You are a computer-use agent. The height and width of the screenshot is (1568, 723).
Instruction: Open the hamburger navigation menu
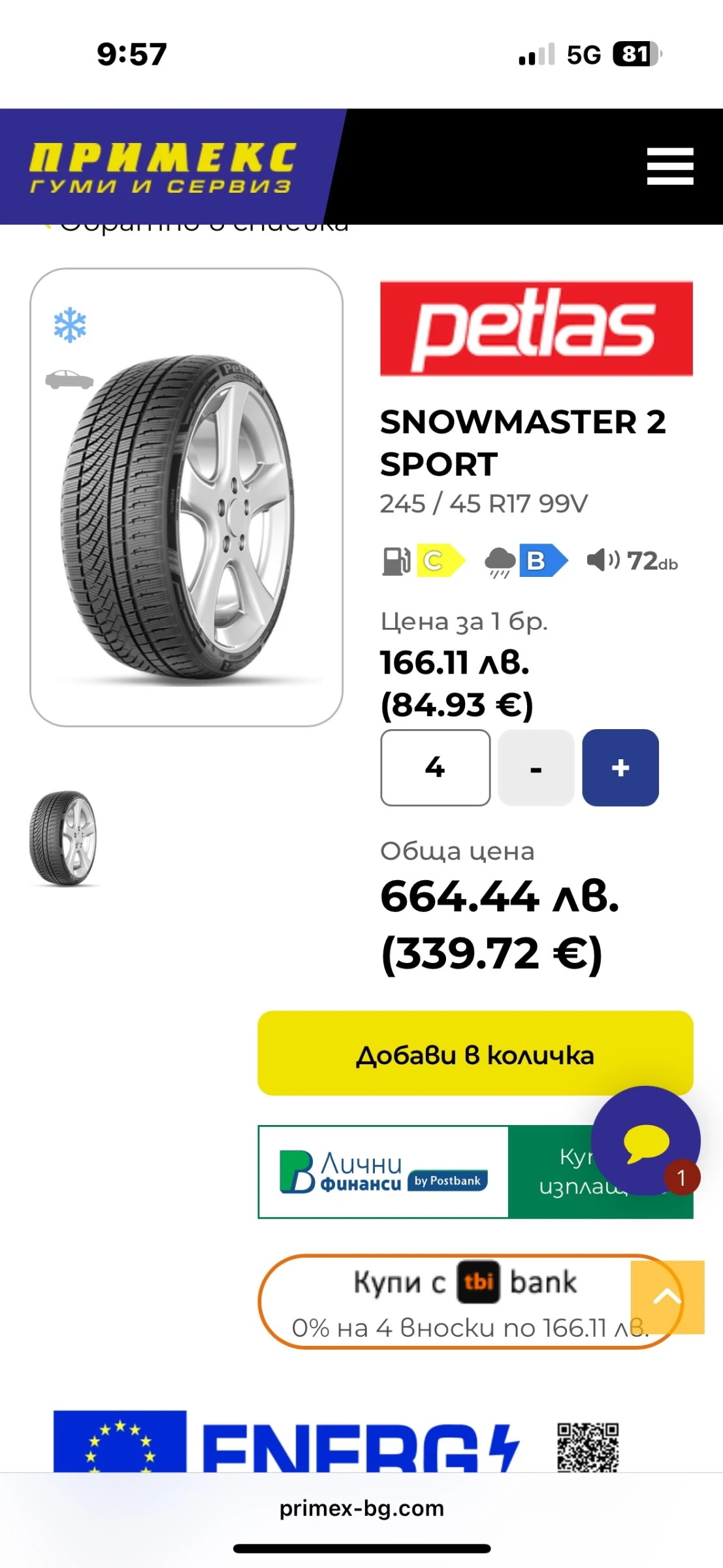[669, 165]
